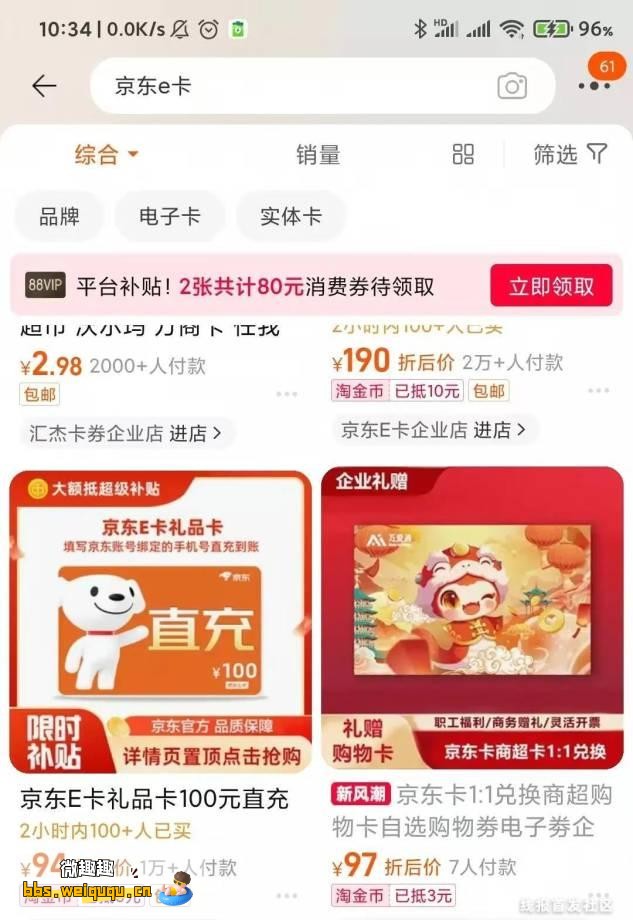The height and width of the screenshot is (920, 633).
Task: Expand the 综合 sort dropdown
Action: (106, 154)
